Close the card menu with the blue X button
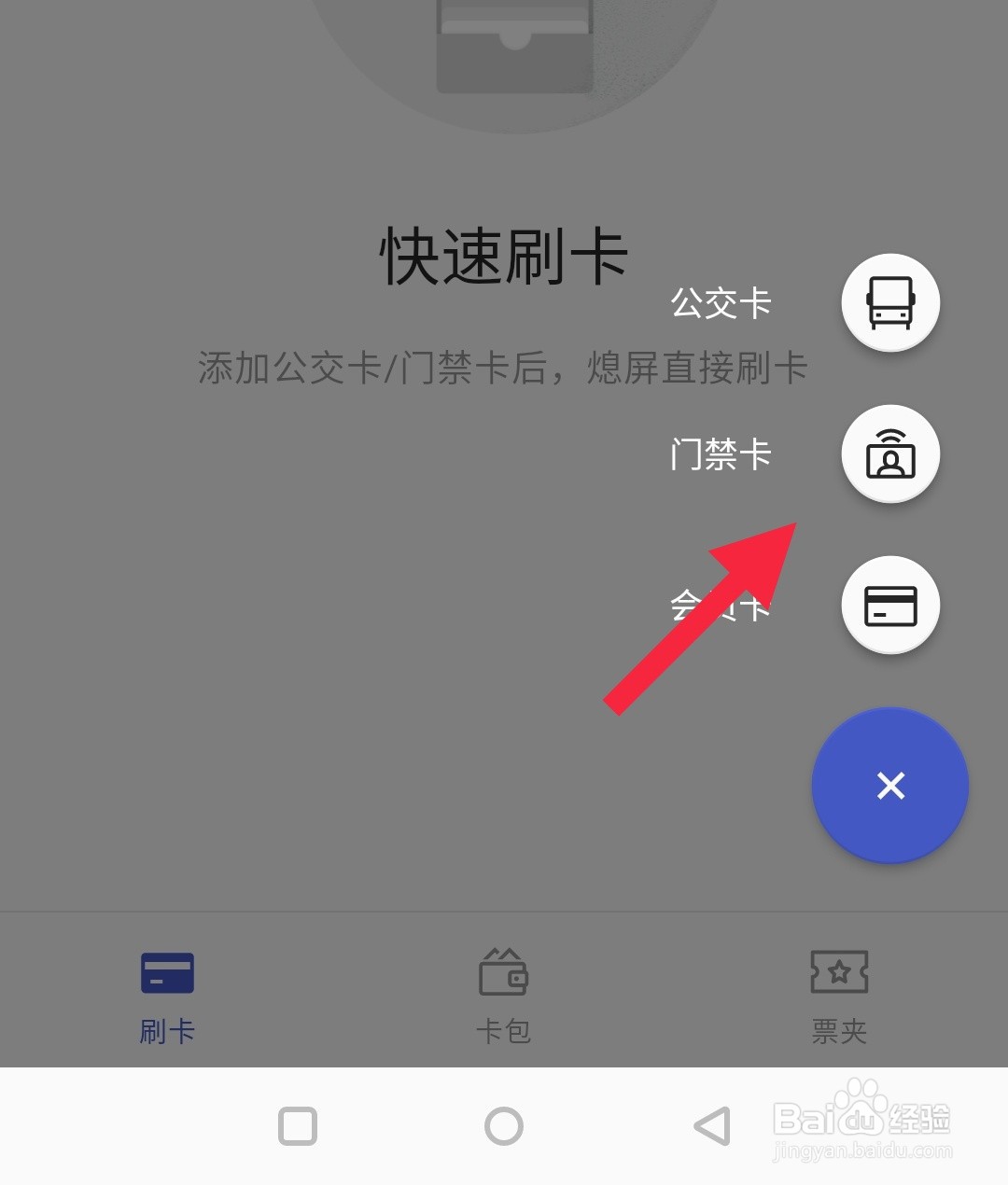 point(889,786)
